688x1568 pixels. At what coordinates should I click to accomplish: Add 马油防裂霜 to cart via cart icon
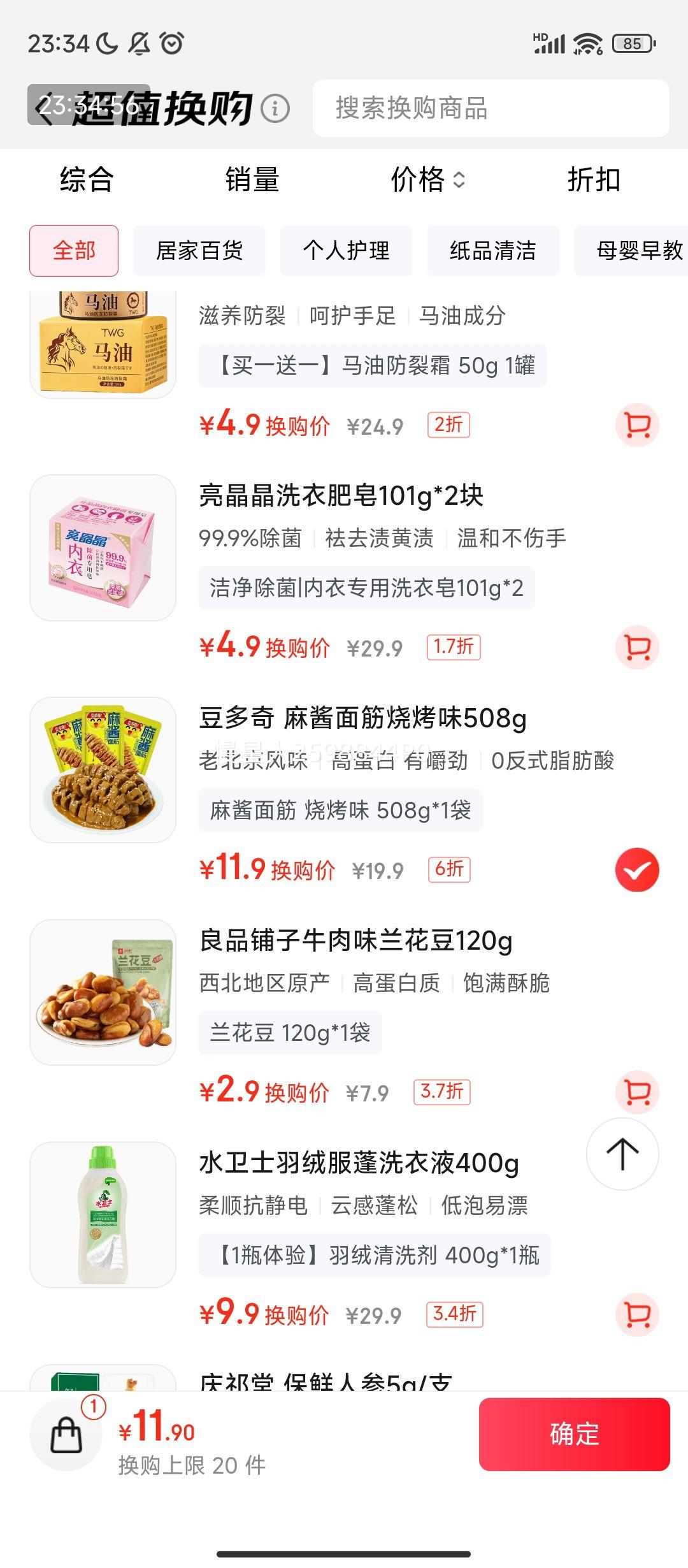coord(636,425)
